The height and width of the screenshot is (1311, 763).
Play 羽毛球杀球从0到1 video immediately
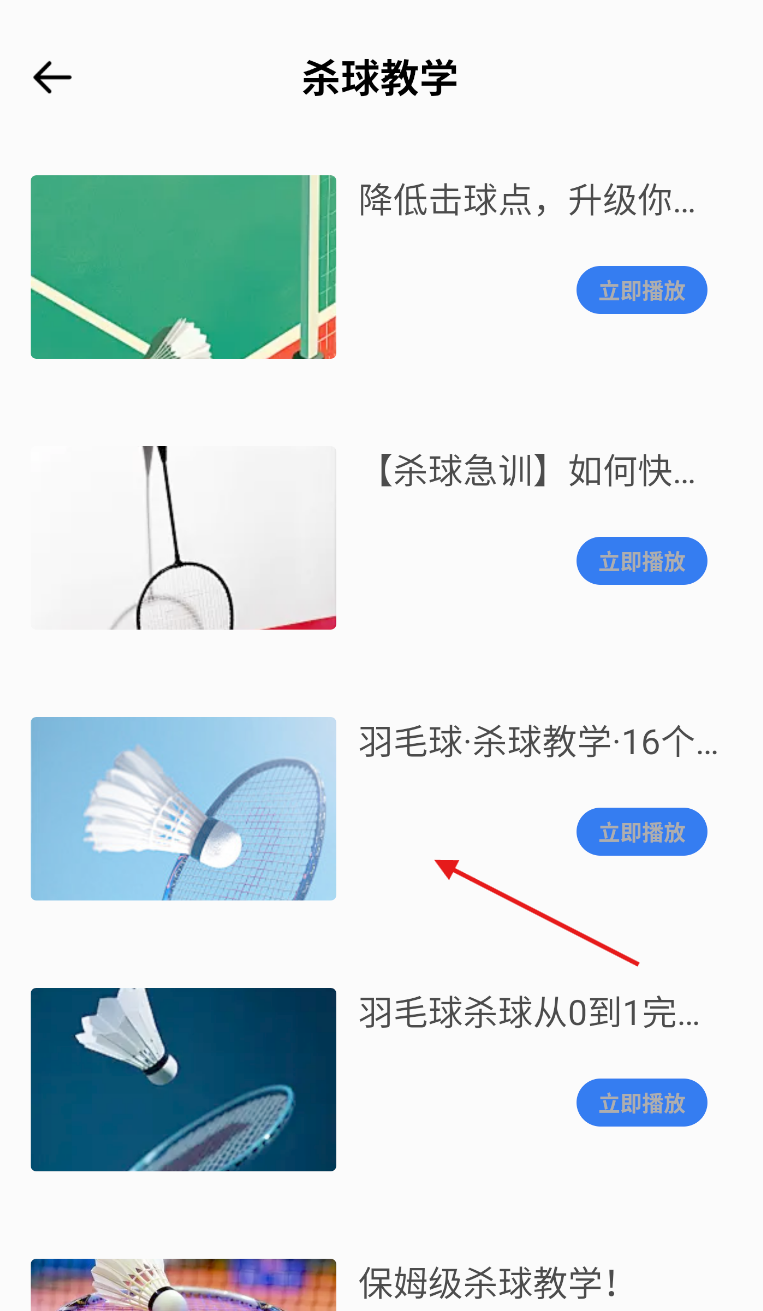click(641, 1104)
